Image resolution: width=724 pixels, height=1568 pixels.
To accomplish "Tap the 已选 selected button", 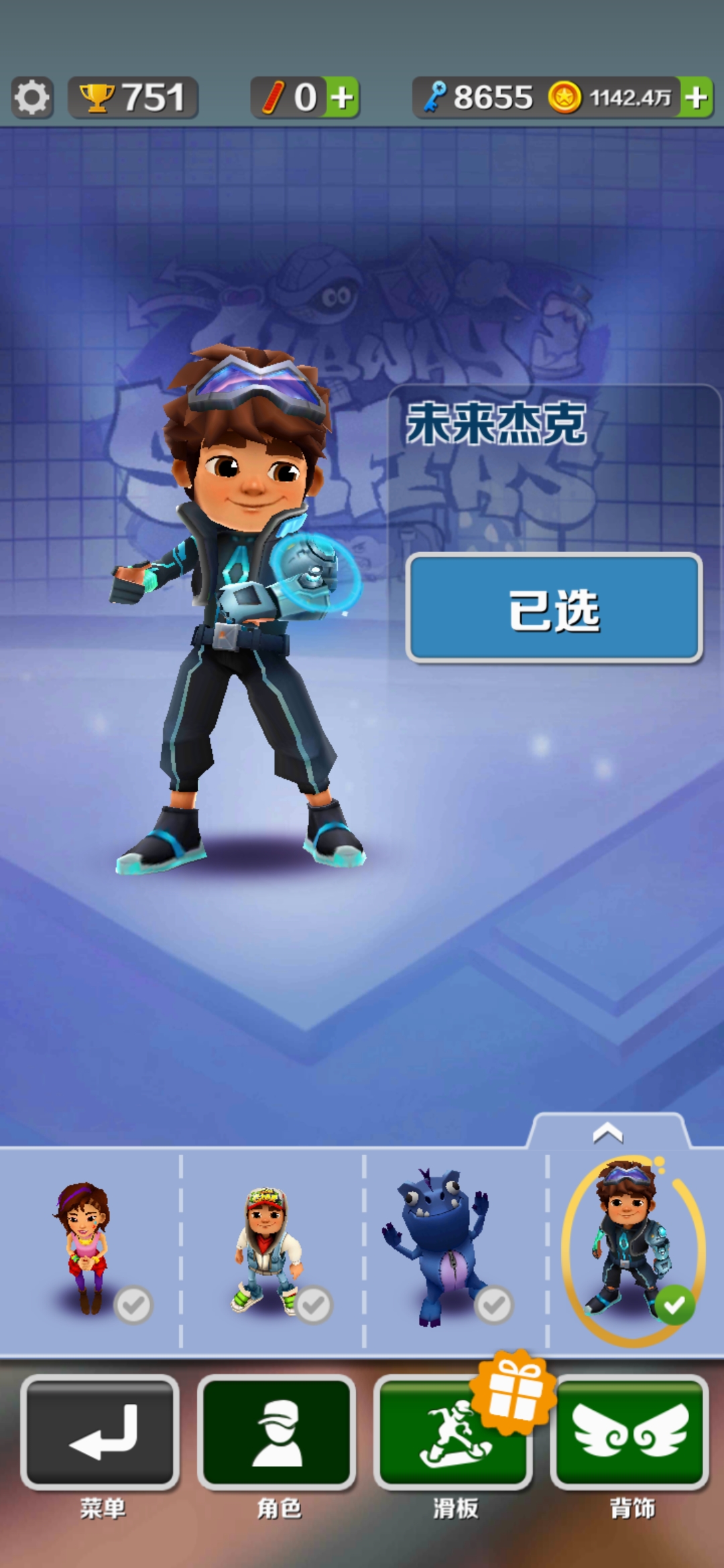I will point(554,608).
